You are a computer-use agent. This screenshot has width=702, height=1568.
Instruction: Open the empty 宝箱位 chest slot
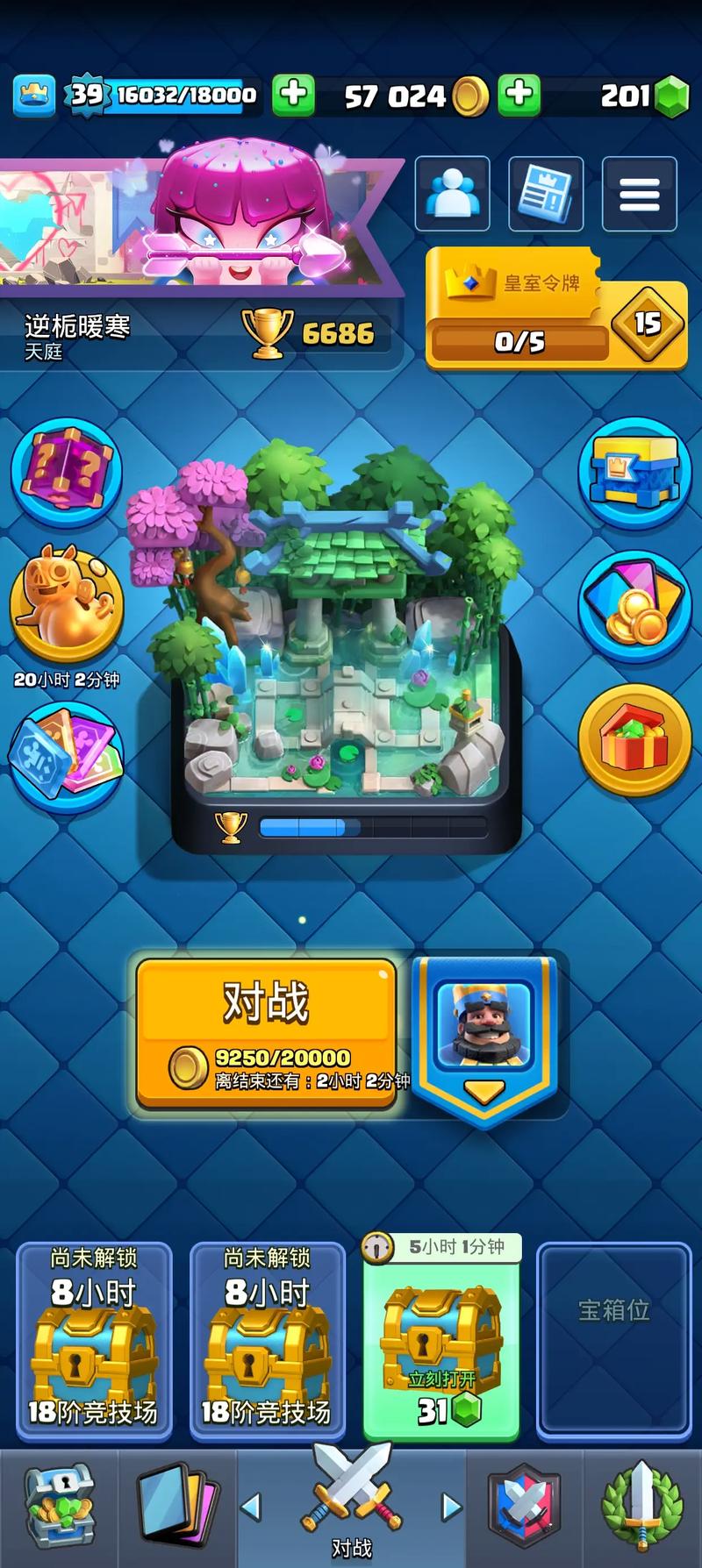(613, 1342)
